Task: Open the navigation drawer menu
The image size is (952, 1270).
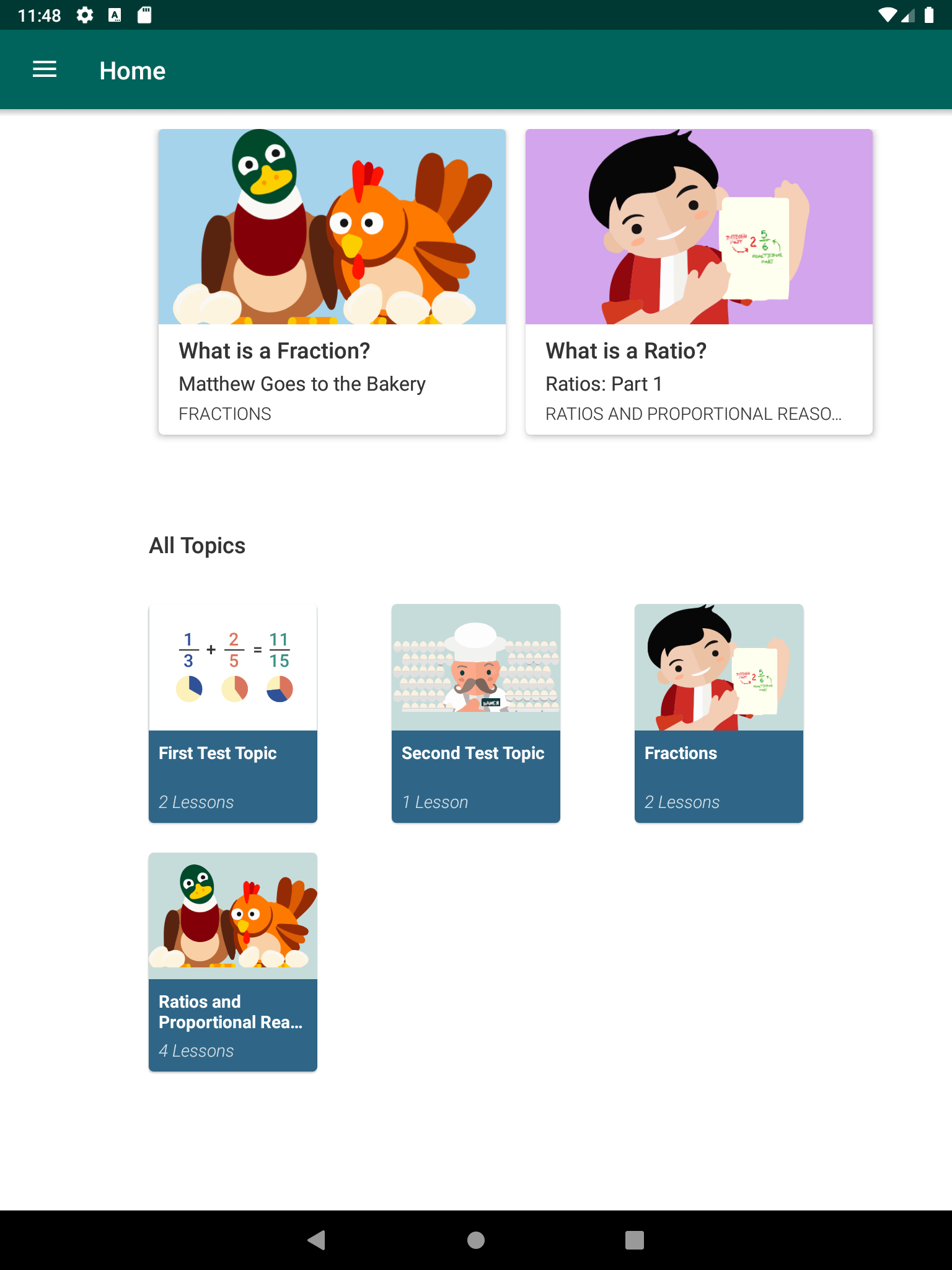Action: point(45,70)
